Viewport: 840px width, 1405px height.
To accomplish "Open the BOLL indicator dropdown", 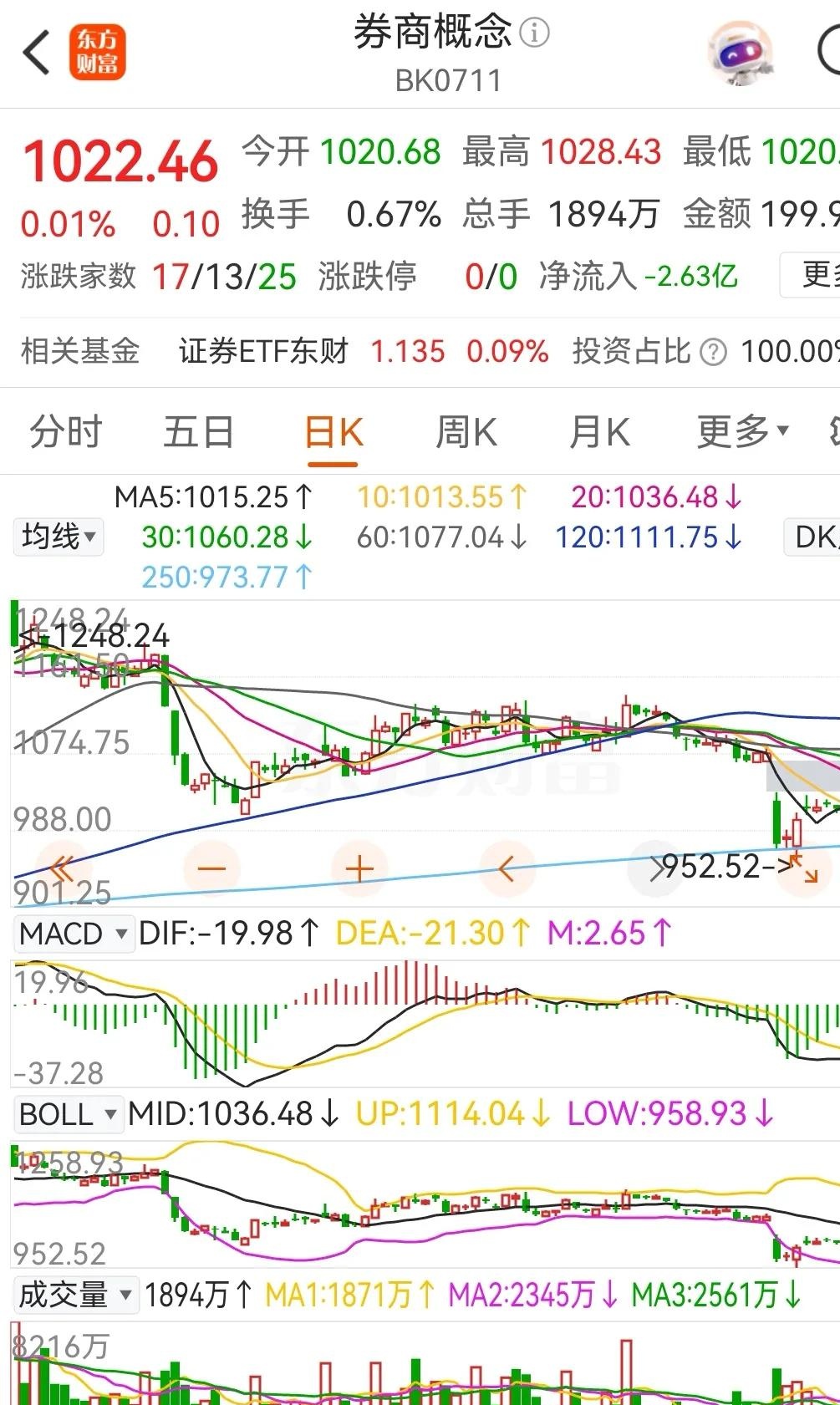I will point(69,1114).
